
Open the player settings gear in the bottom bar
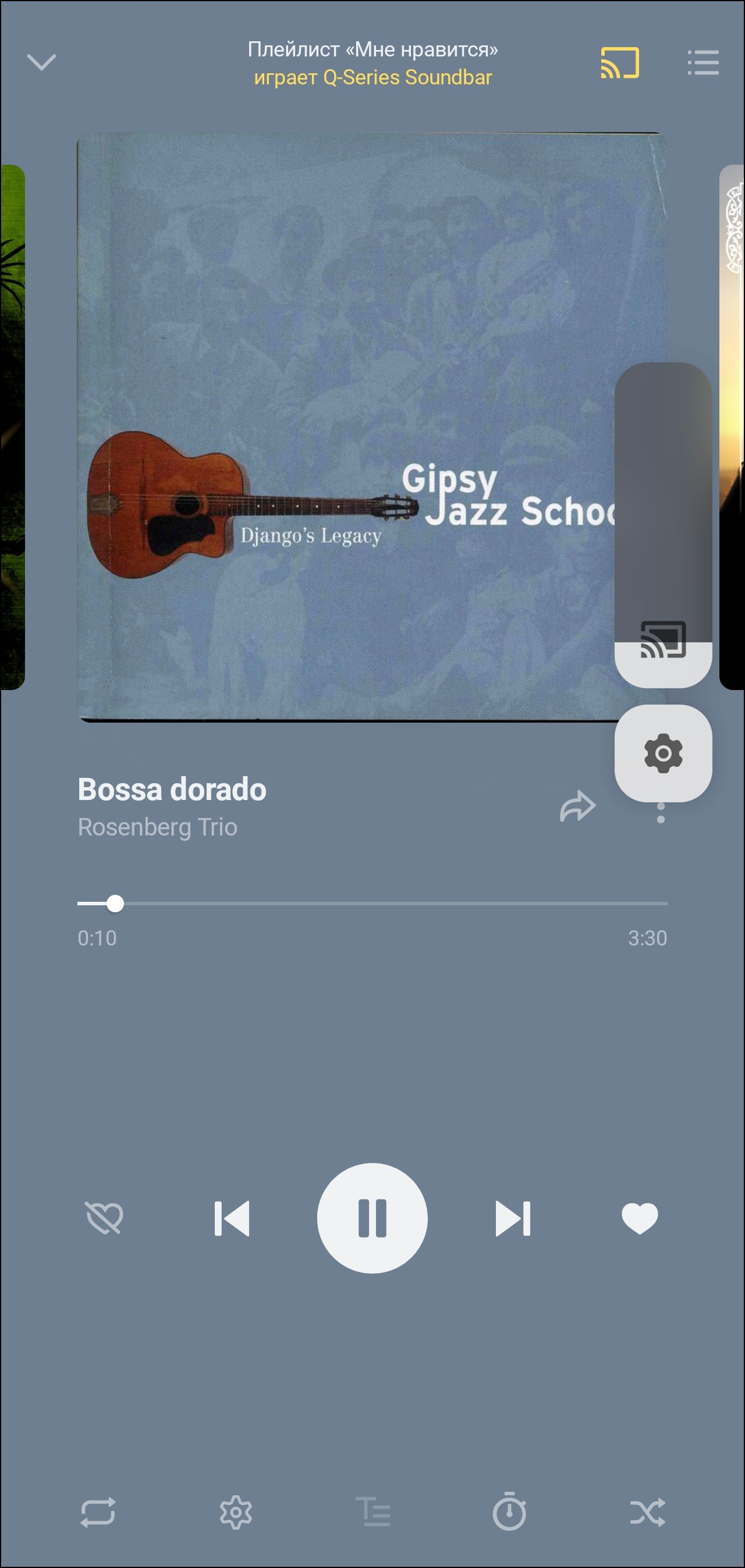coord(236,1513)
